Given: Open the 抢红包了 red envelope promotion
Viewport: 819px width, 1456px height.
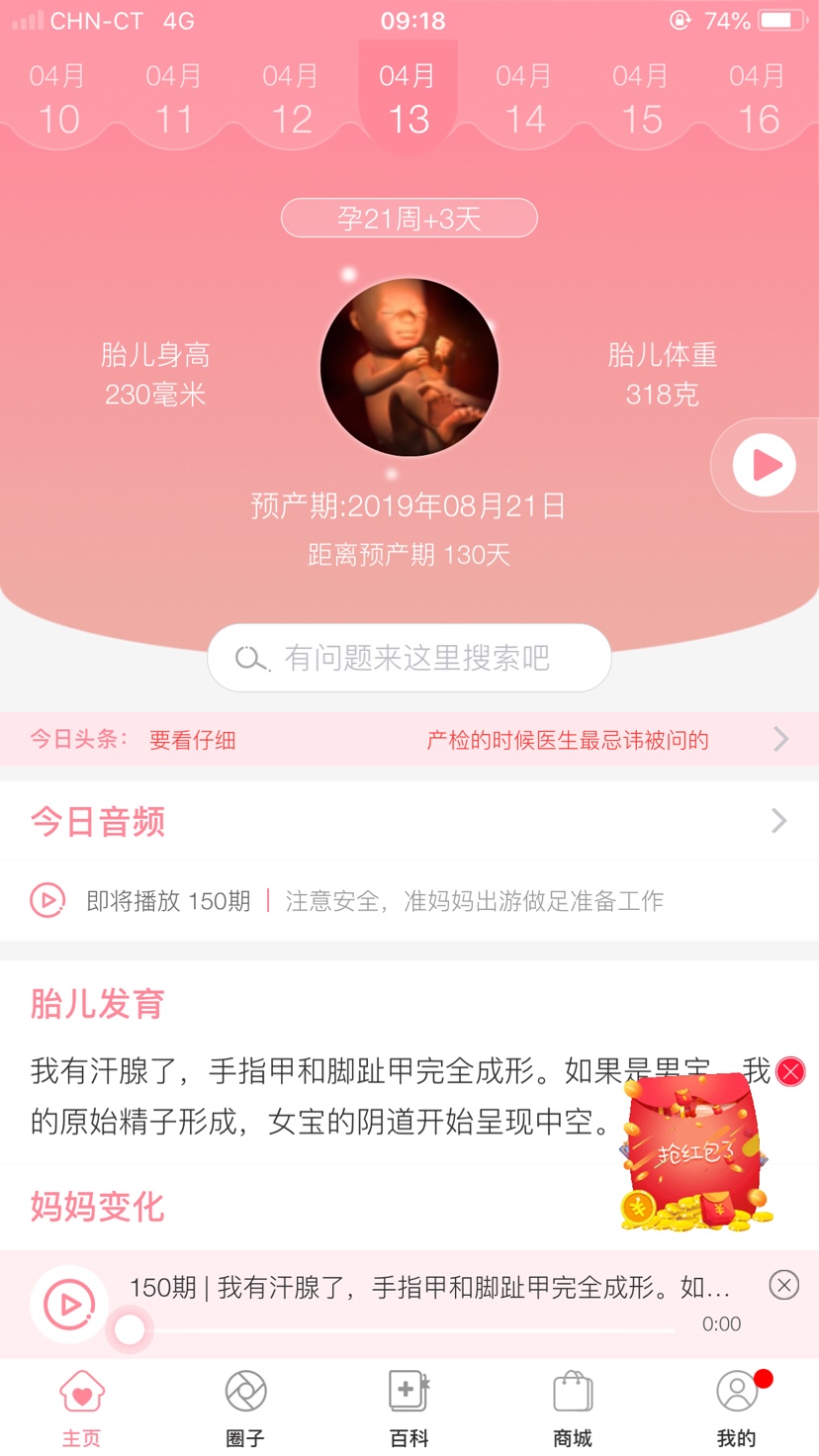Looking at the screenshot, I should [x=696, y=1155].
